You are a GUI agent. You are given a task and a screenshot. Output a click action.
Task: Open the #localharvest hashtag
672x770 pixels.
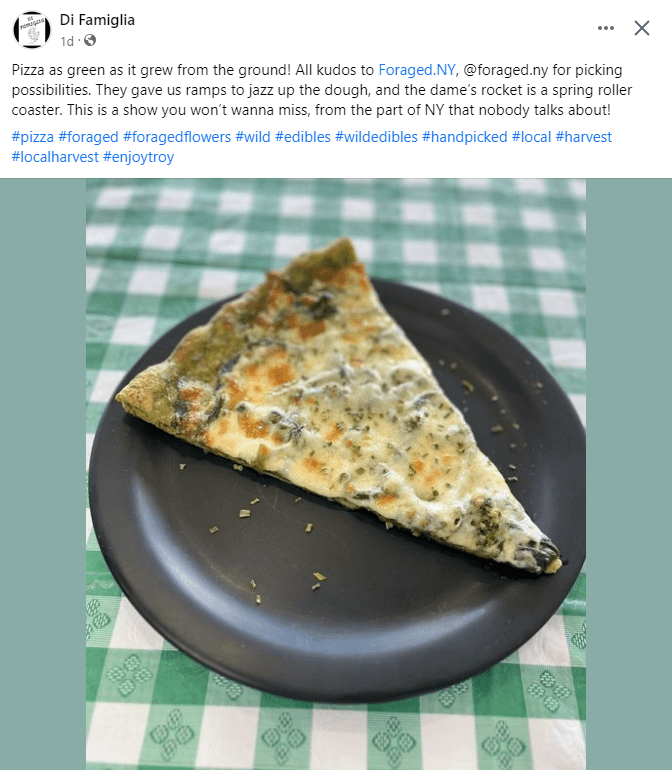(x=54, y=157)
